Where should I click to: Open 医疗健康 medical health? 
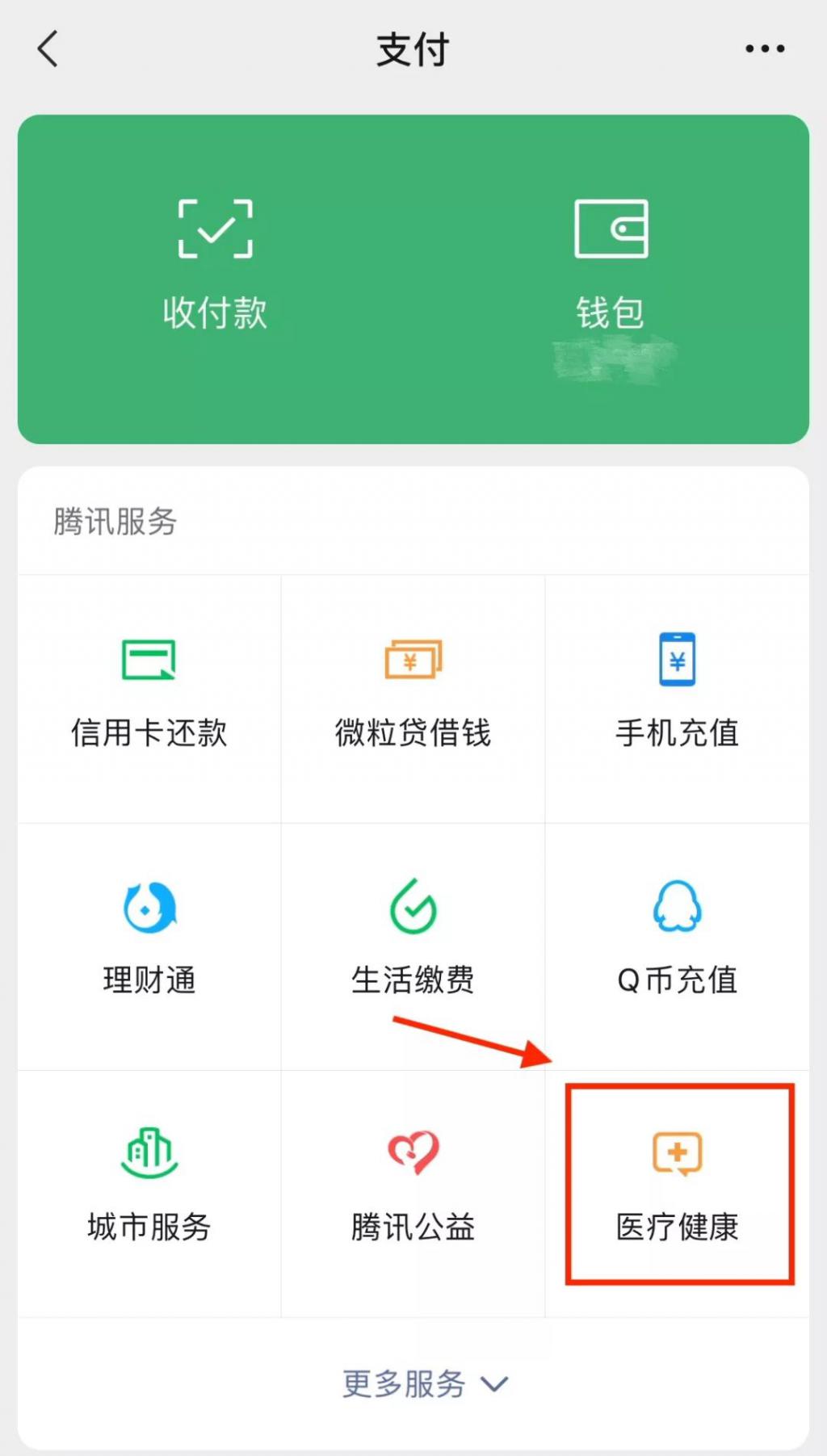[678, 1187]
